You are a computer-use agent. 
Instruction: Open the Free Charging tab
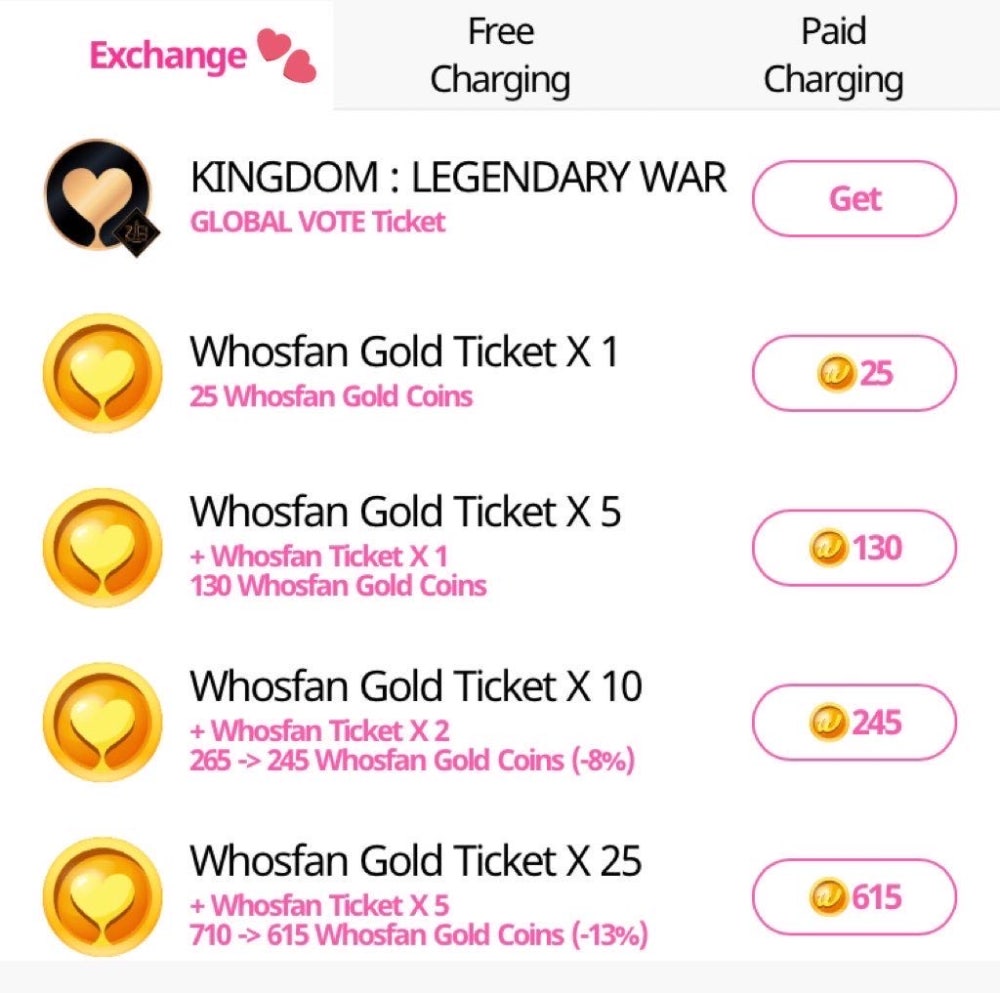(x=500, y=56)
